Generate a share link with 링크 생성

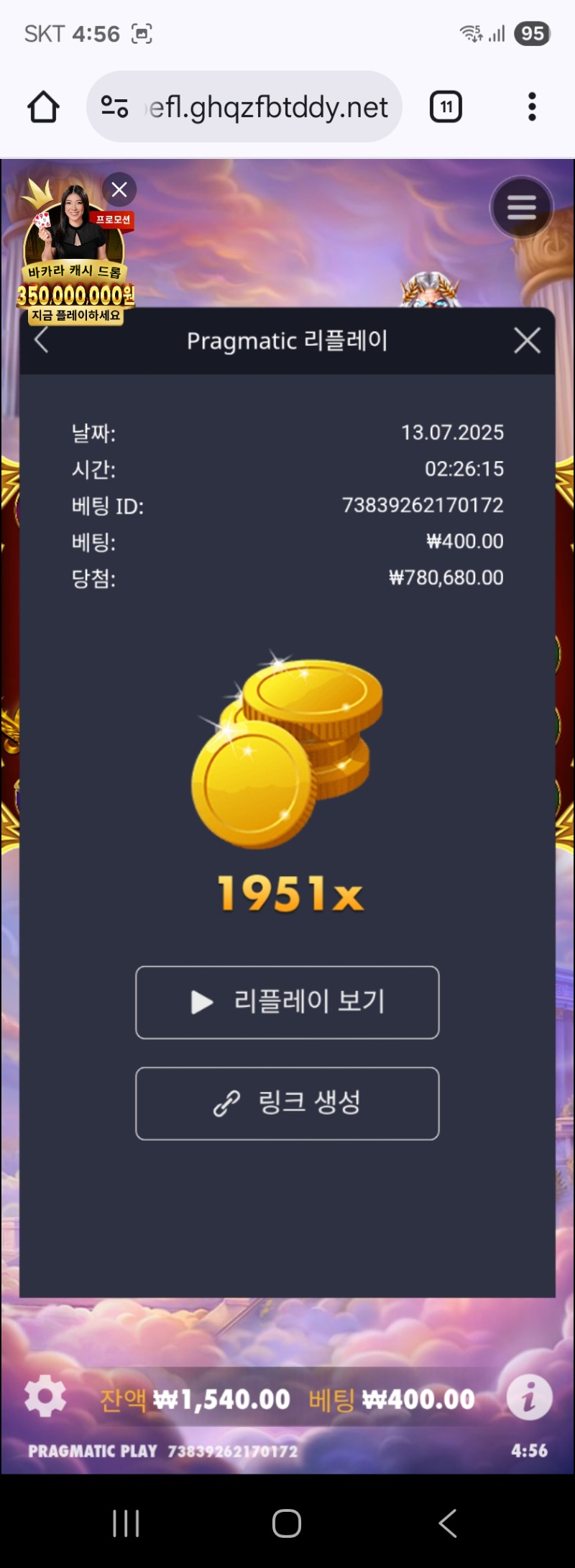pos(287,1103)
